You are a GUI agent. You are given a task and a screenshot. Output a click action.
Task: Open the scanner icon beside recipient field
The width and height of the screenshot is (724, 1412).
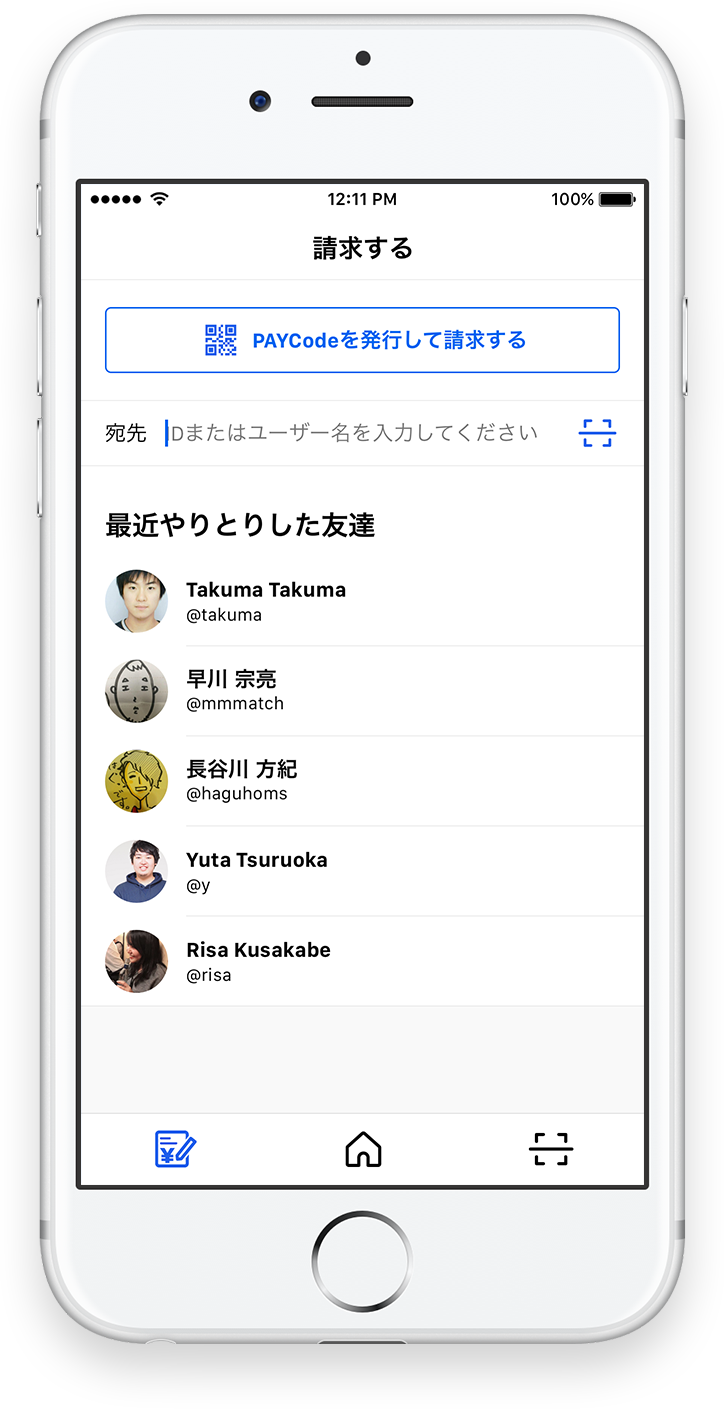click(x=597, y=433)
